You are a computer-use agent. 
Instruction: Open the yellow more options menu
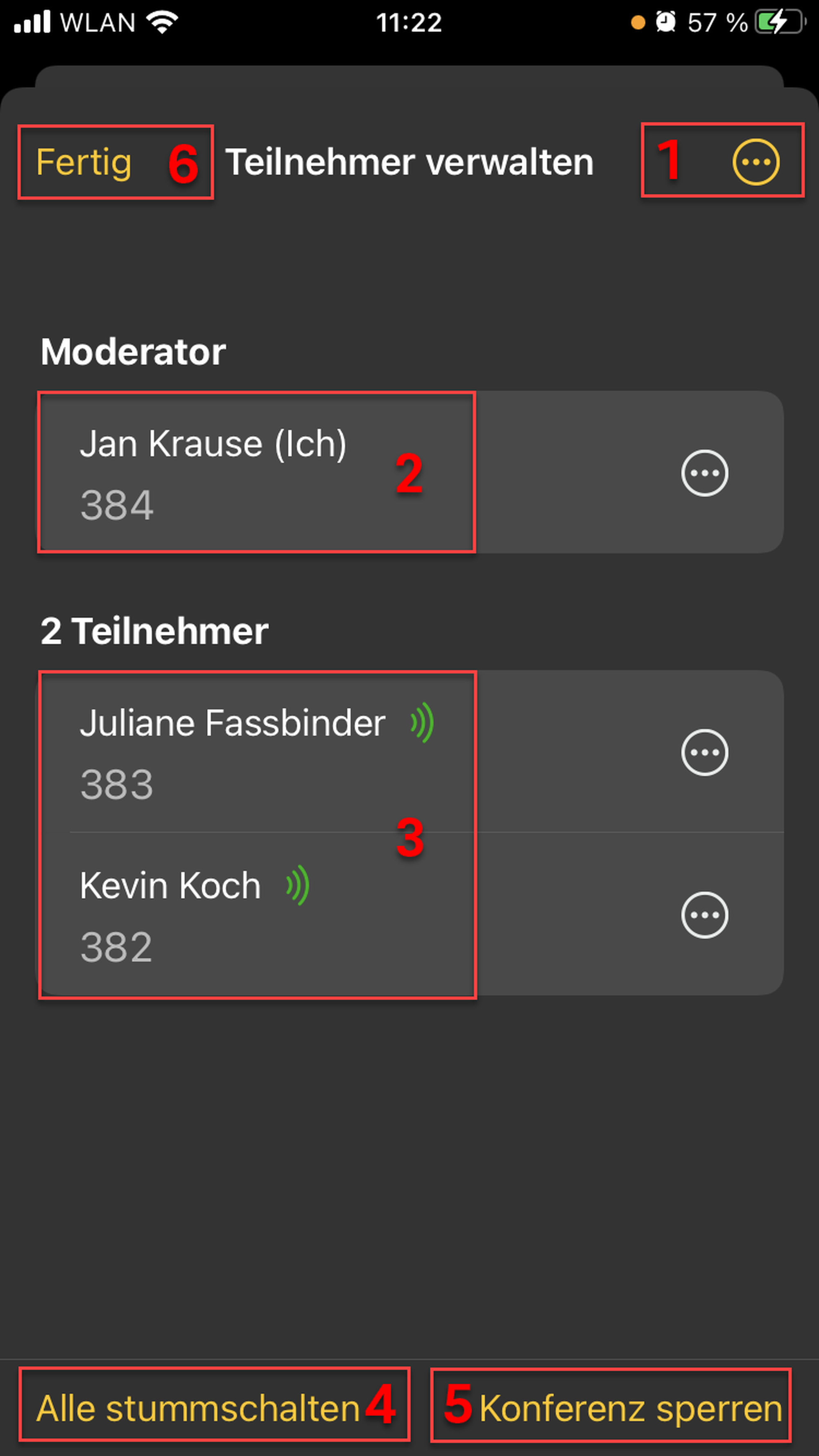756,162
